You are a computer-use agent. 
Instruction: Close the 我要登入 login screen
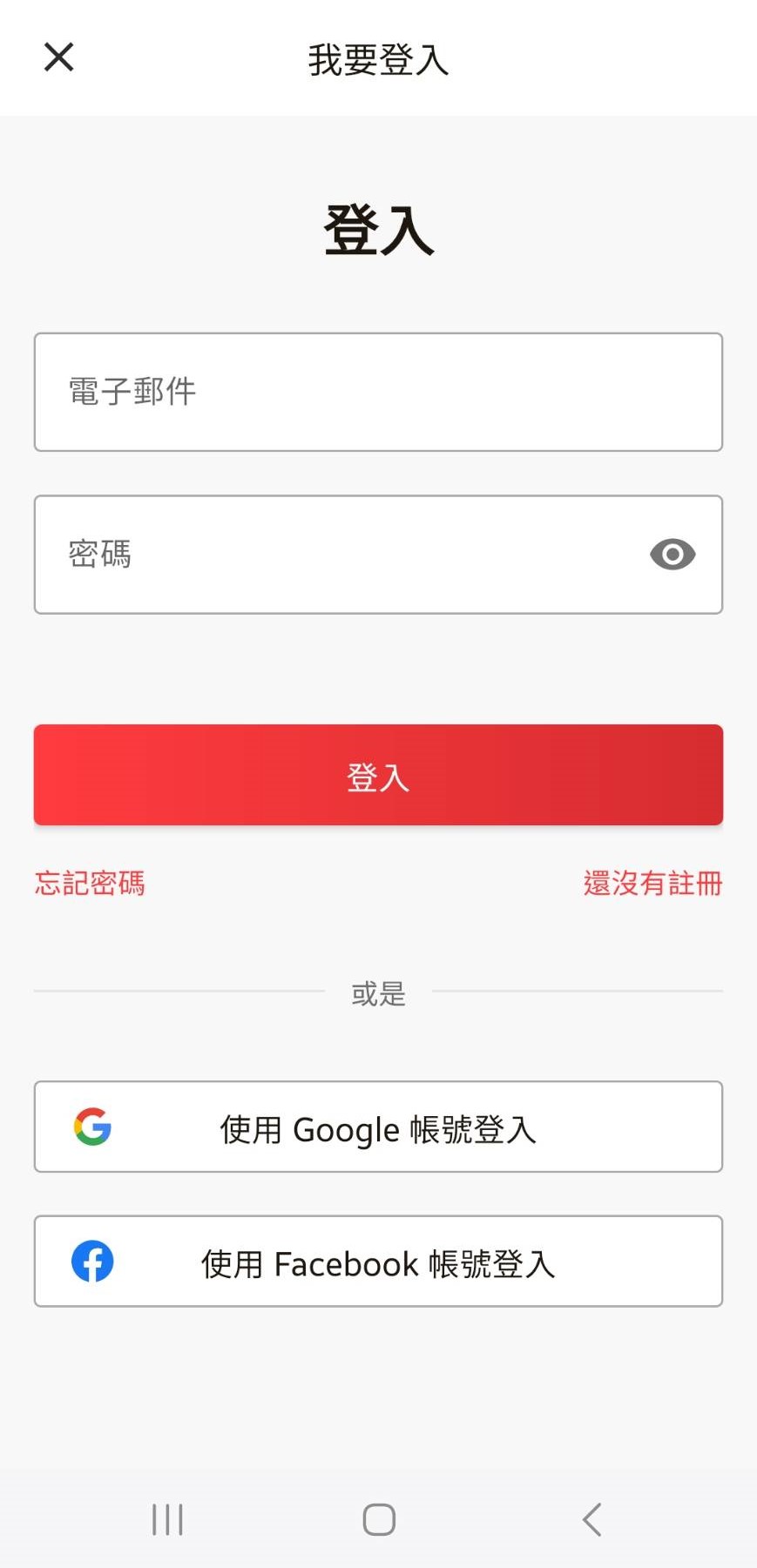[x=58, y=57]
